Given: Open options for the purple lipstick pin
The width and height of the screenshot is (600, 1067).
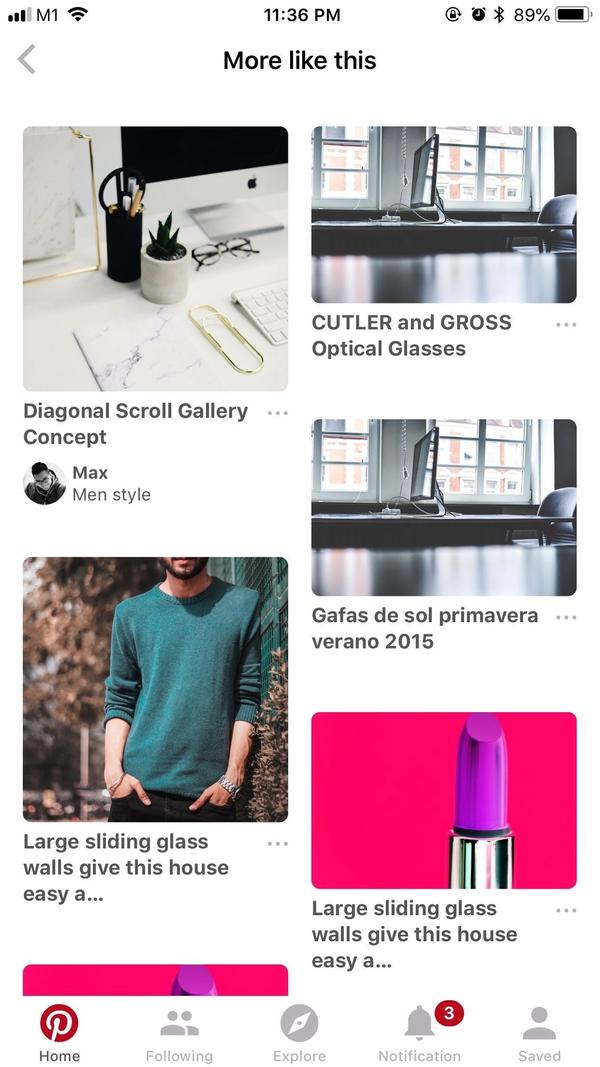Looking at the screenshot, I should (566, 910).
